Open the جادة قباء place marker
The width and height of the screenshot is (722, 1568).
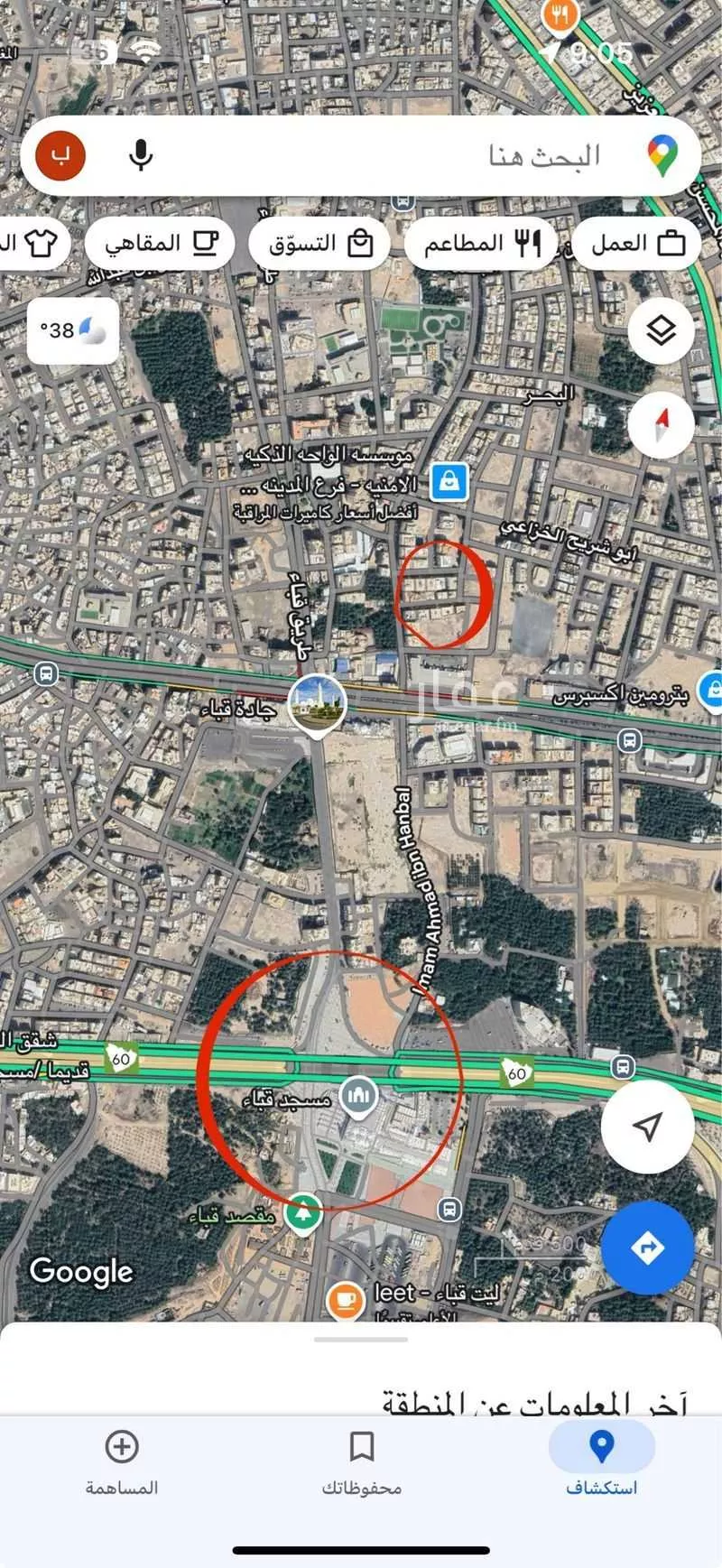[x=316, y=704]
